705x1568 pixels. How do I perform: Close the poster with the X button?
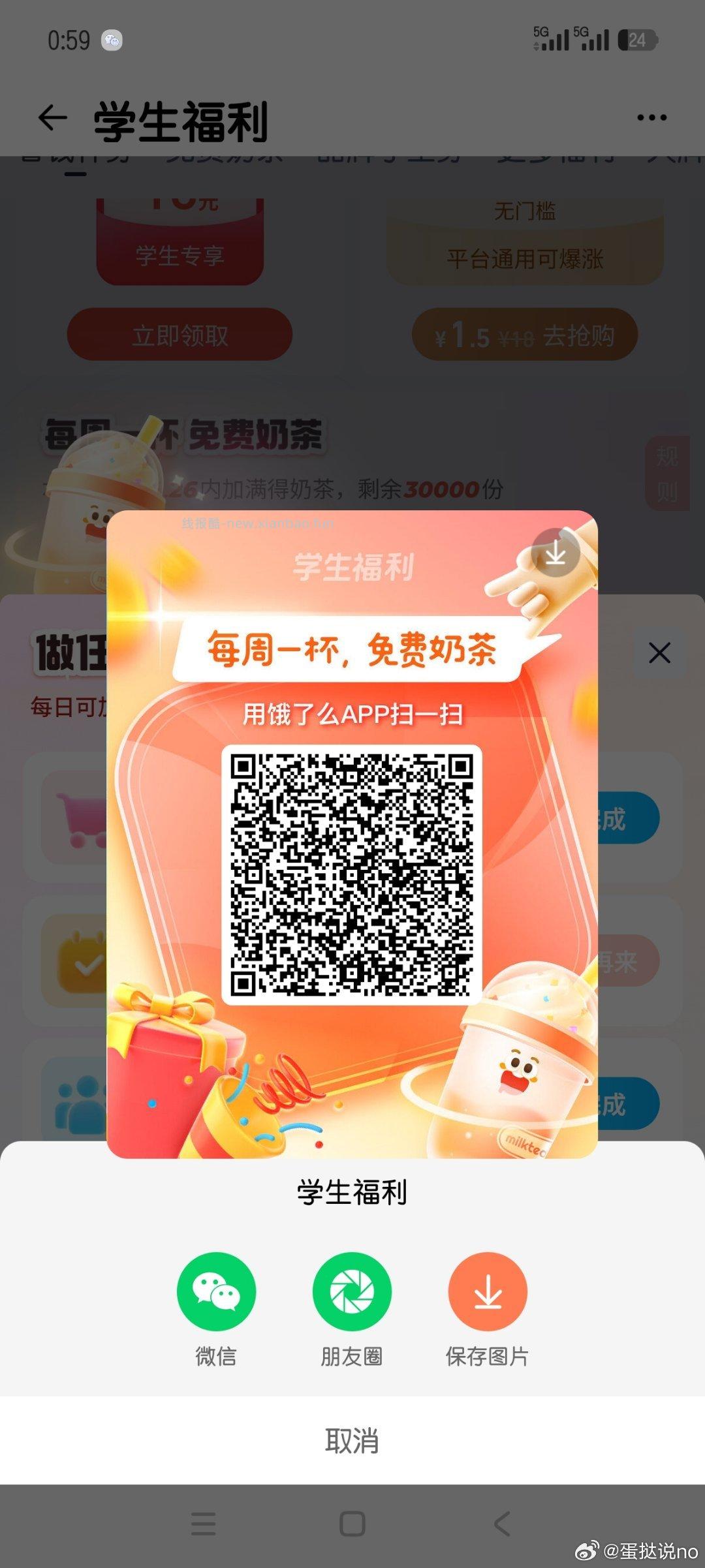point(659,651)
